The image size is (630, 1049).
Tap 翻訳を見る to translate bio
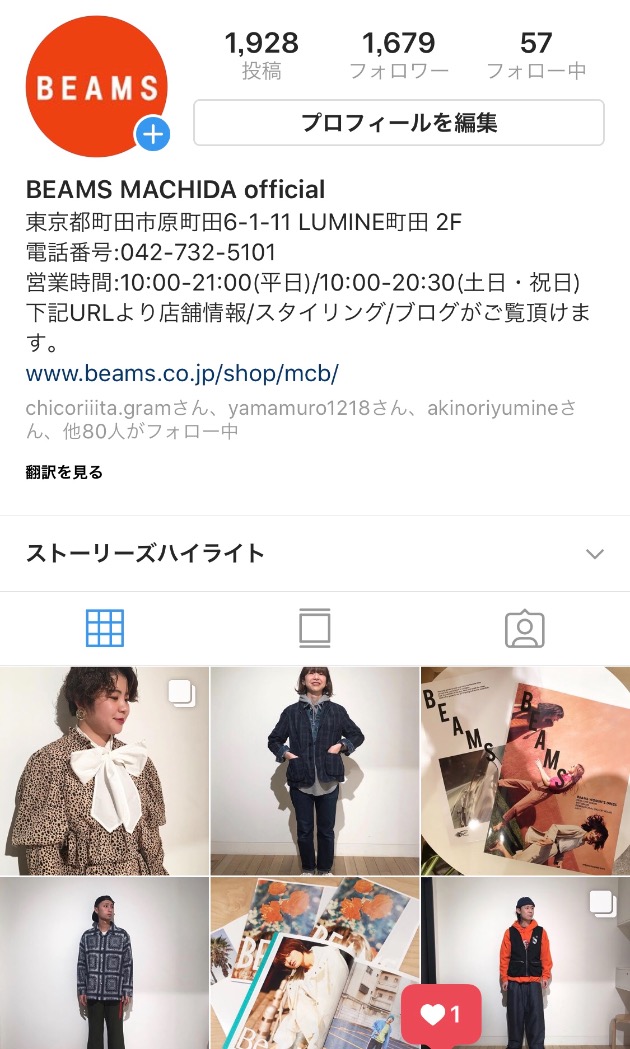point(64,472)
